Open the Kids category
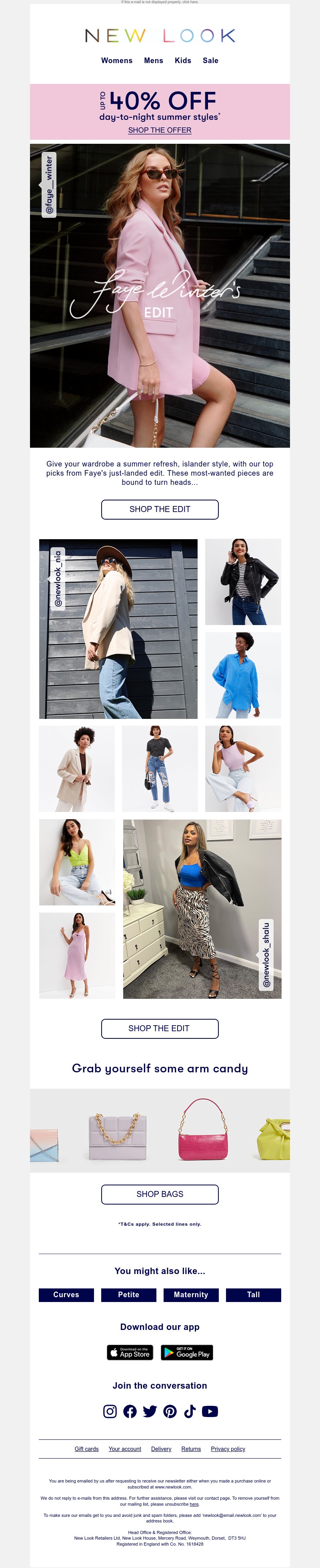The image size is (320, 1568). click(183, 60)
